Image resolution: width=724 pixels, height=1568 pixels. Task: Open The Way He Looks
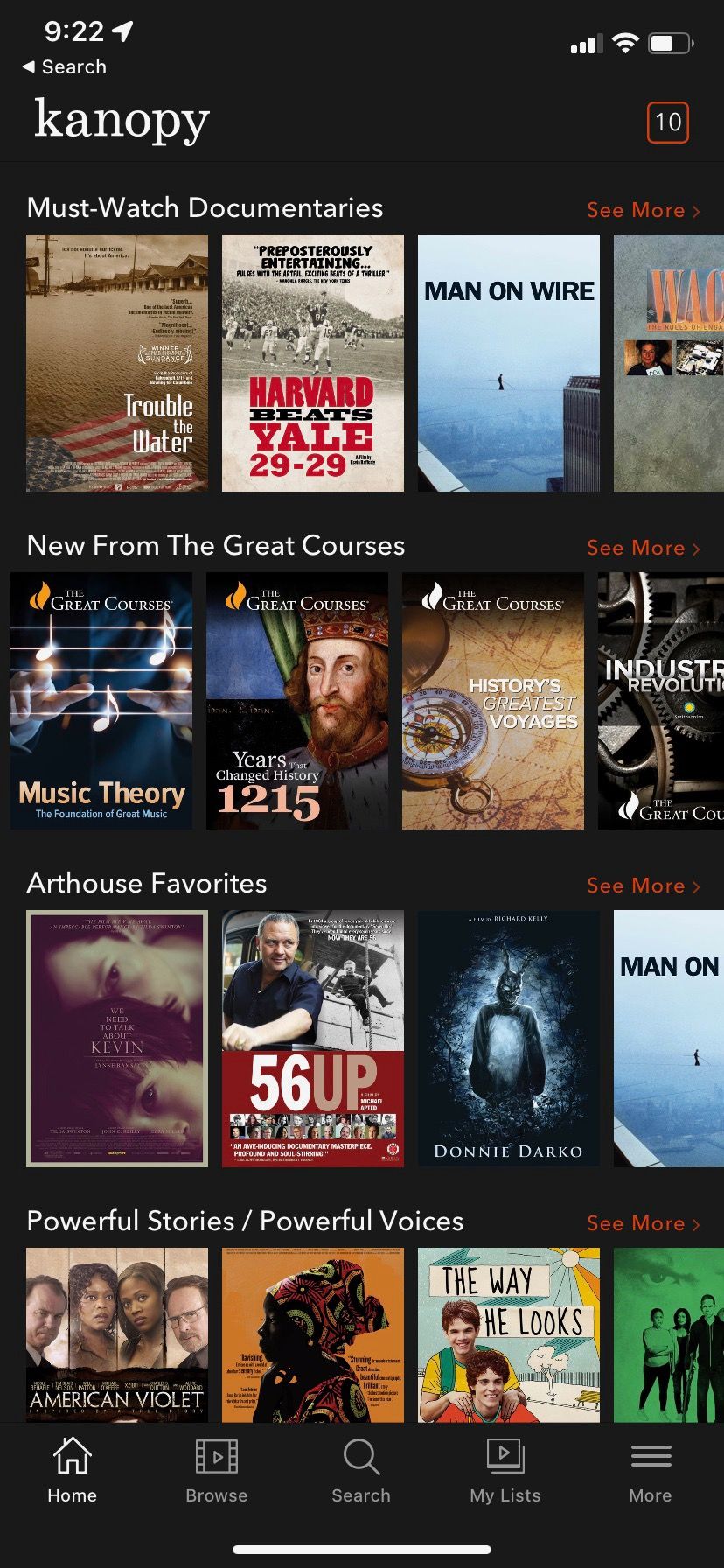509,1334
